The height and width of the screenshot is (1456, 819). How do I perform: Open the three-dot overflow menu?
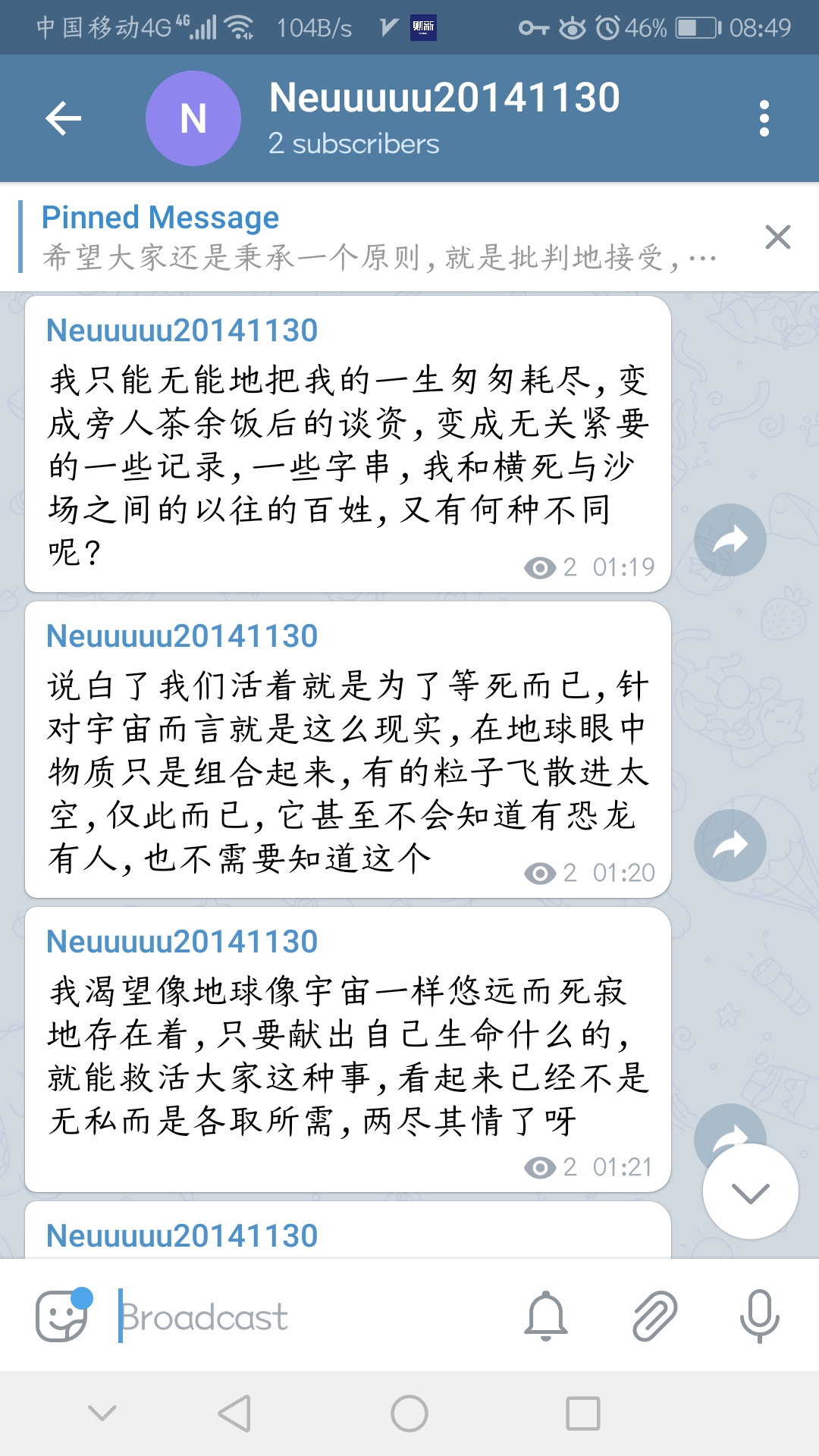click(x=764, y=118)
